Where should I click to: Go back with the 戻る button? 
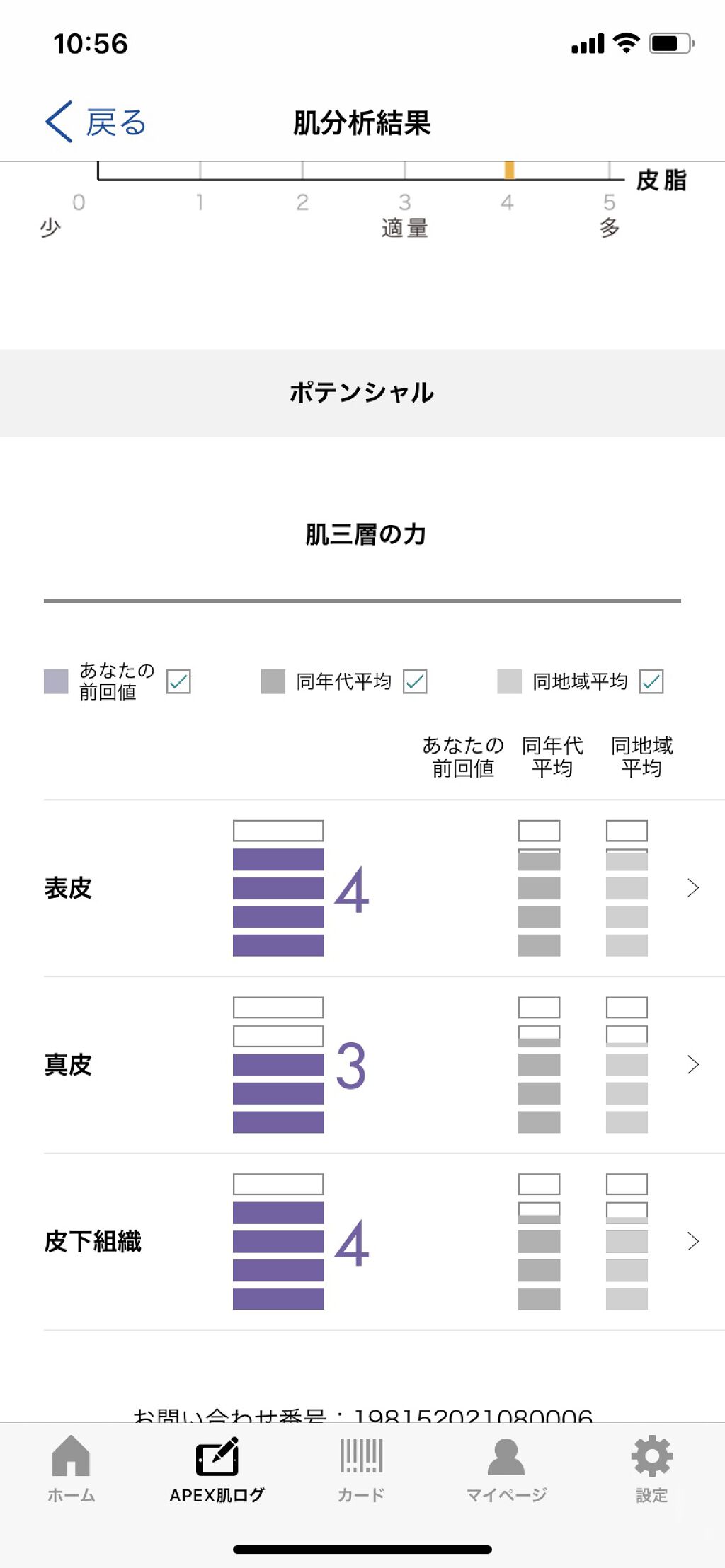(x=96, y=122)
